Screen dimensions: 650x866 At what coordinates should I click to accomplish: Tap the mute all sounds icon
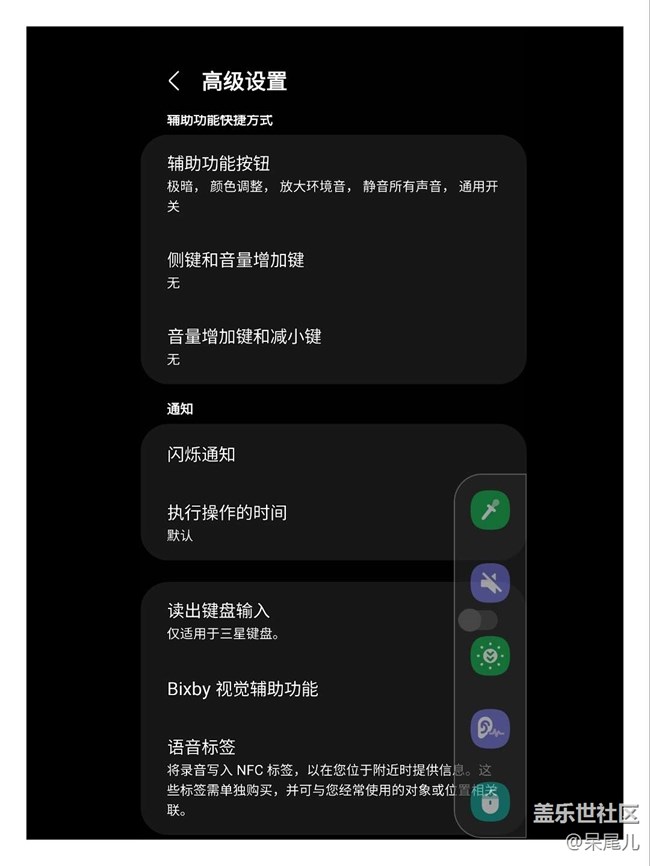[490, 582]
